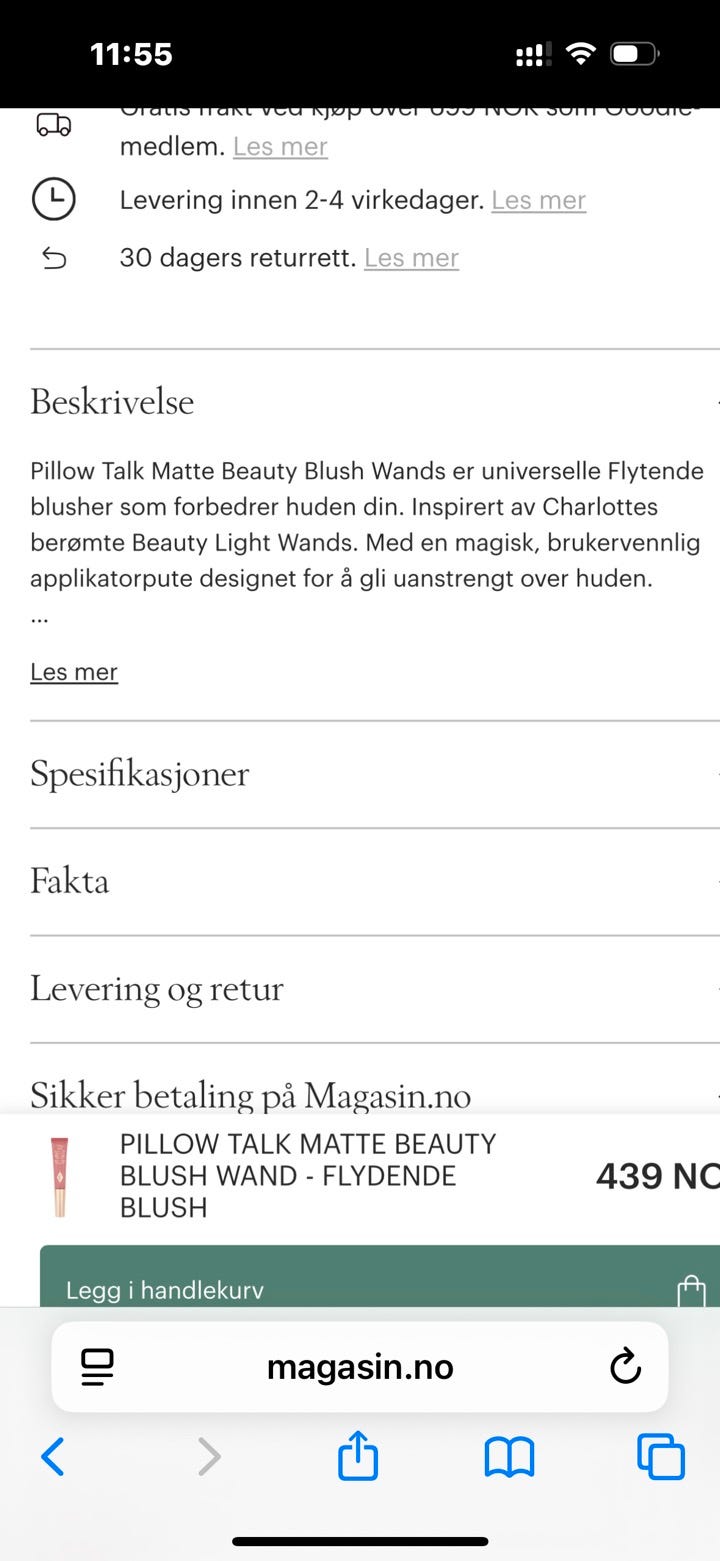The height and width of the screenshot is (1561, 720).
Task: Expand the Sikker betaling på Magasin.no section
Action: (x=251, y=1095)
